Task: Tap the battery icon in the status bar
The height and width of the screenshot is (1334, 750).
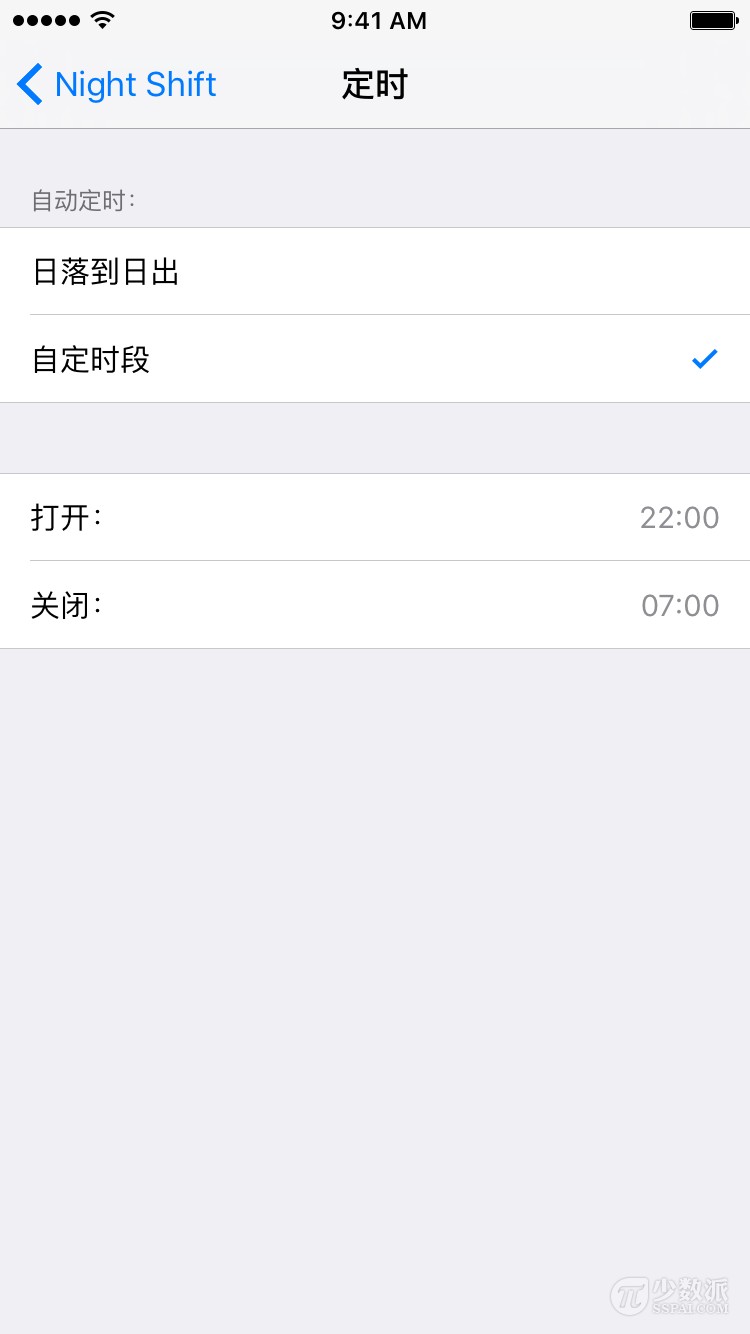Action: [712, 19]
